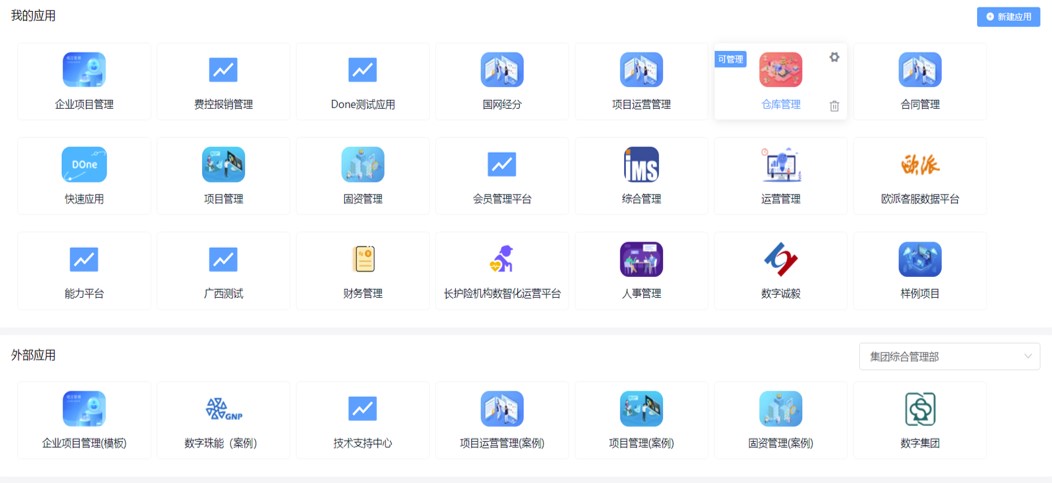1052x483 pixels.
Task: Open 技术支持中心 external app
Action: tap(362, 419)
